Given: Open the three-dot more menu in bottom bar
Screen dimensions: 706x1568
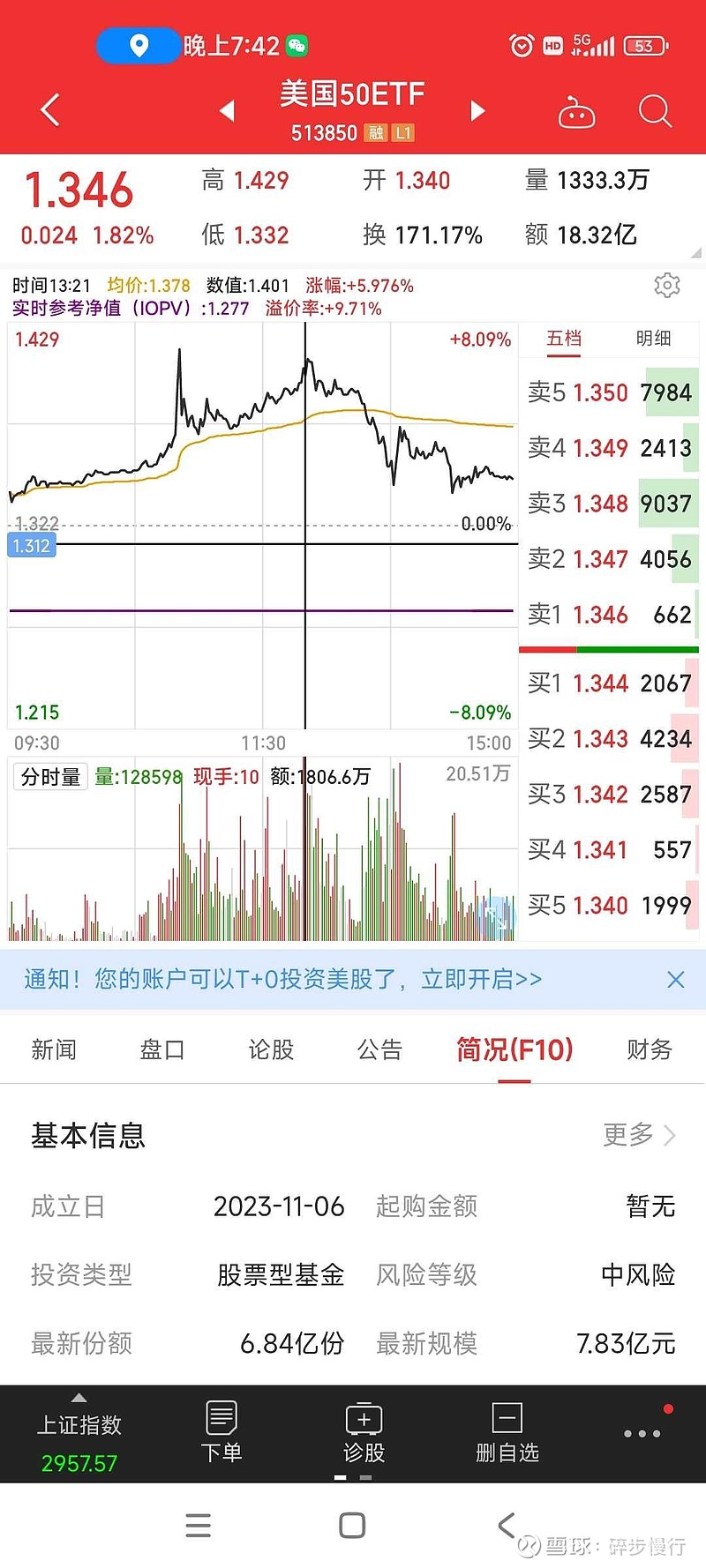Looking at the screenshot, I should (x=642, y=1434).
